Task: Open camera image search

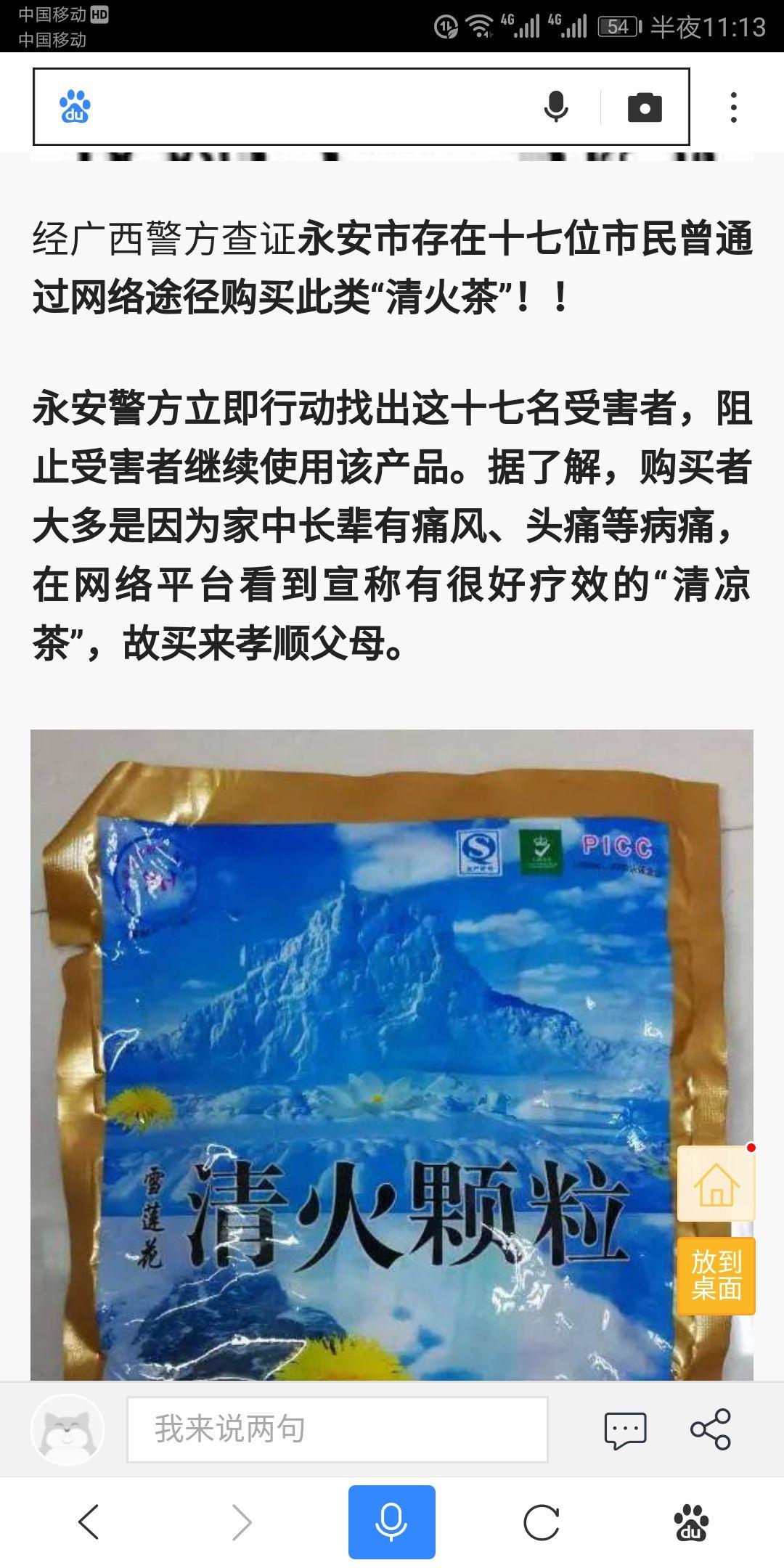Action: 645,106
